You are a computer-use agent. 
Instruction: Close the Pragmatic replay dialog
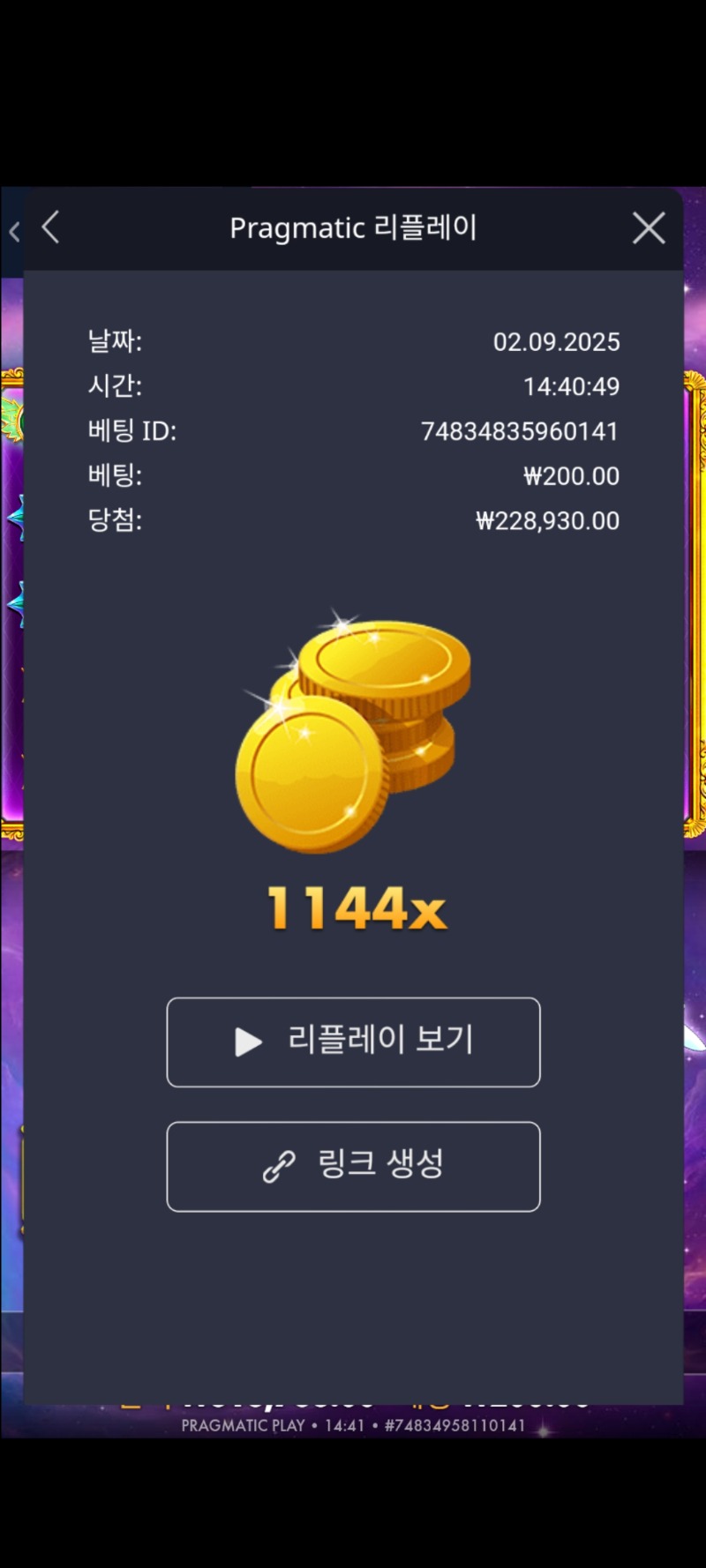649,228
